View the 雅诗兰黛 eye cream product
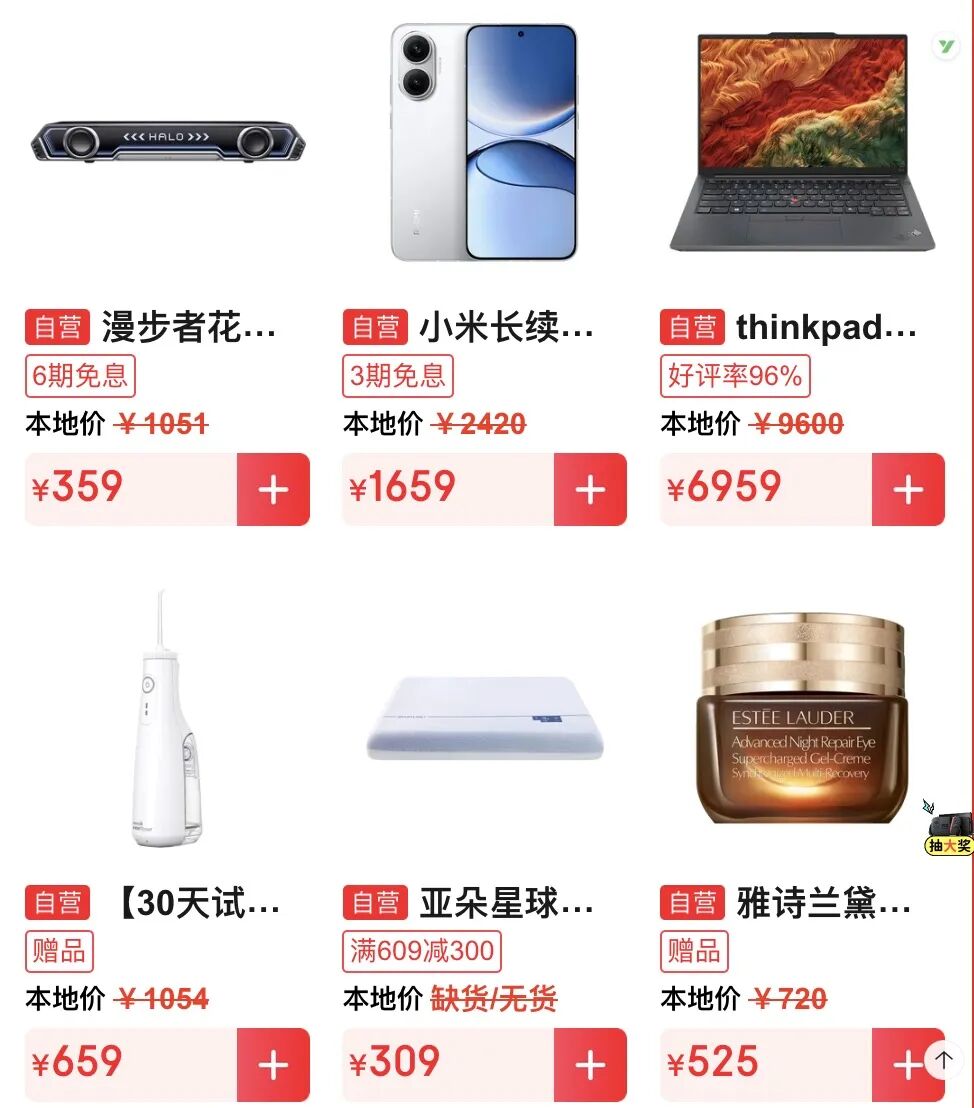Screen dimensions: 974x1108 [802, 720]
